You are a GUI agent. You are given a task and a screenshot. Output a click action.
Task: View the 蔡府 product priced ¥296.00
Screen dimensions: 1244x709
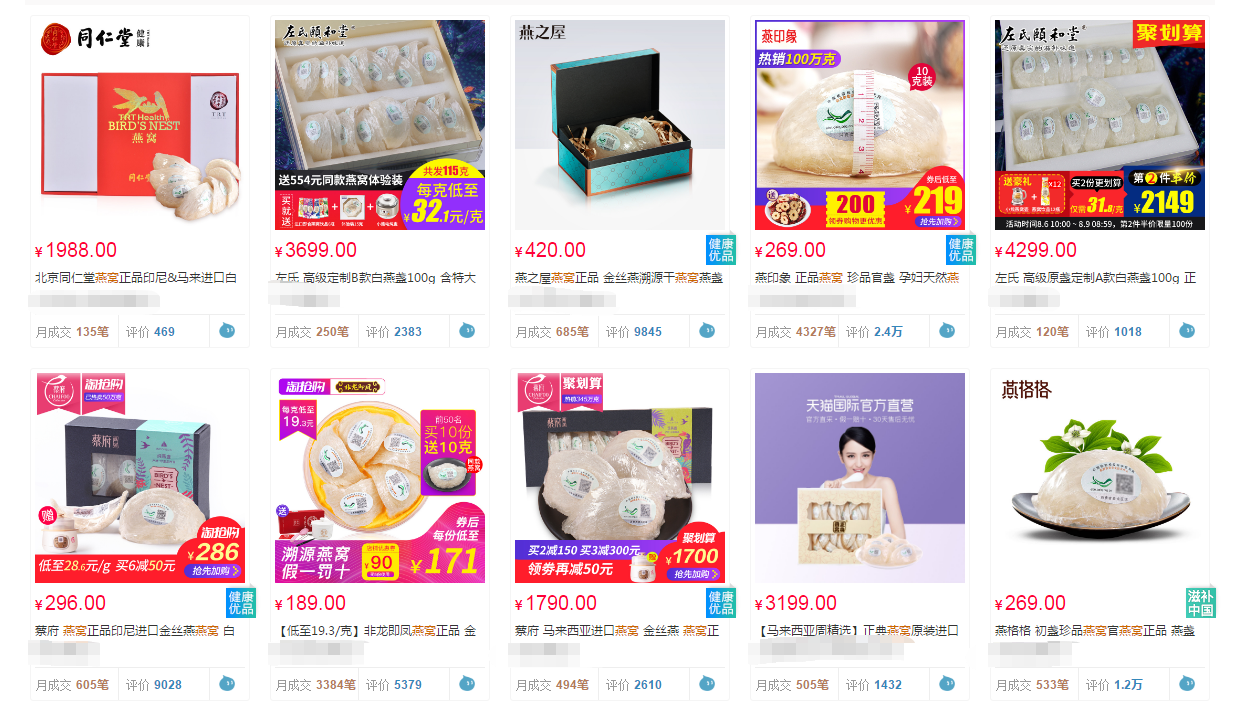[x=140, y=478]
